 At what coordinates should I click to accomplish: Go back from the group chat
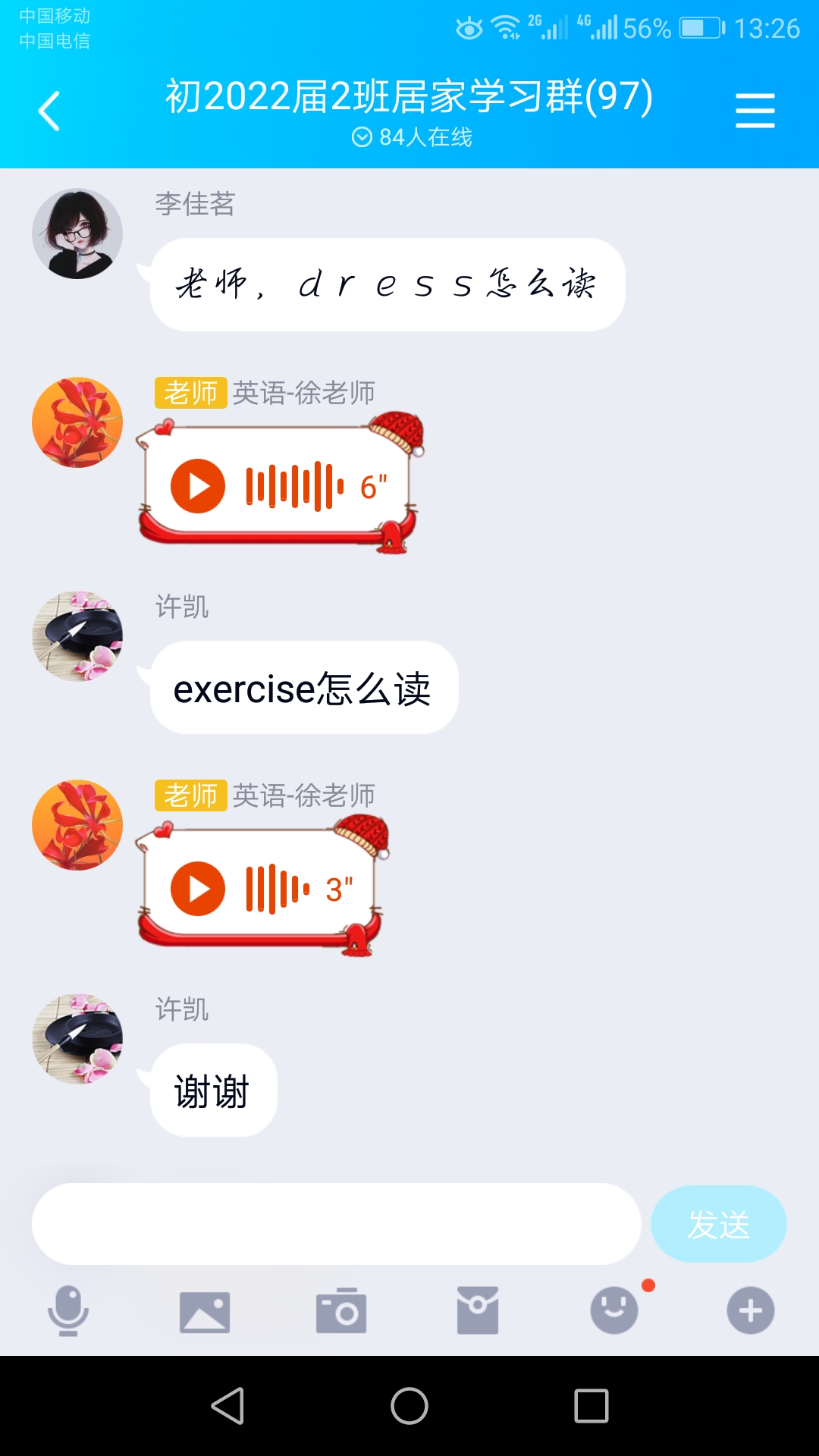pos(49,111)
